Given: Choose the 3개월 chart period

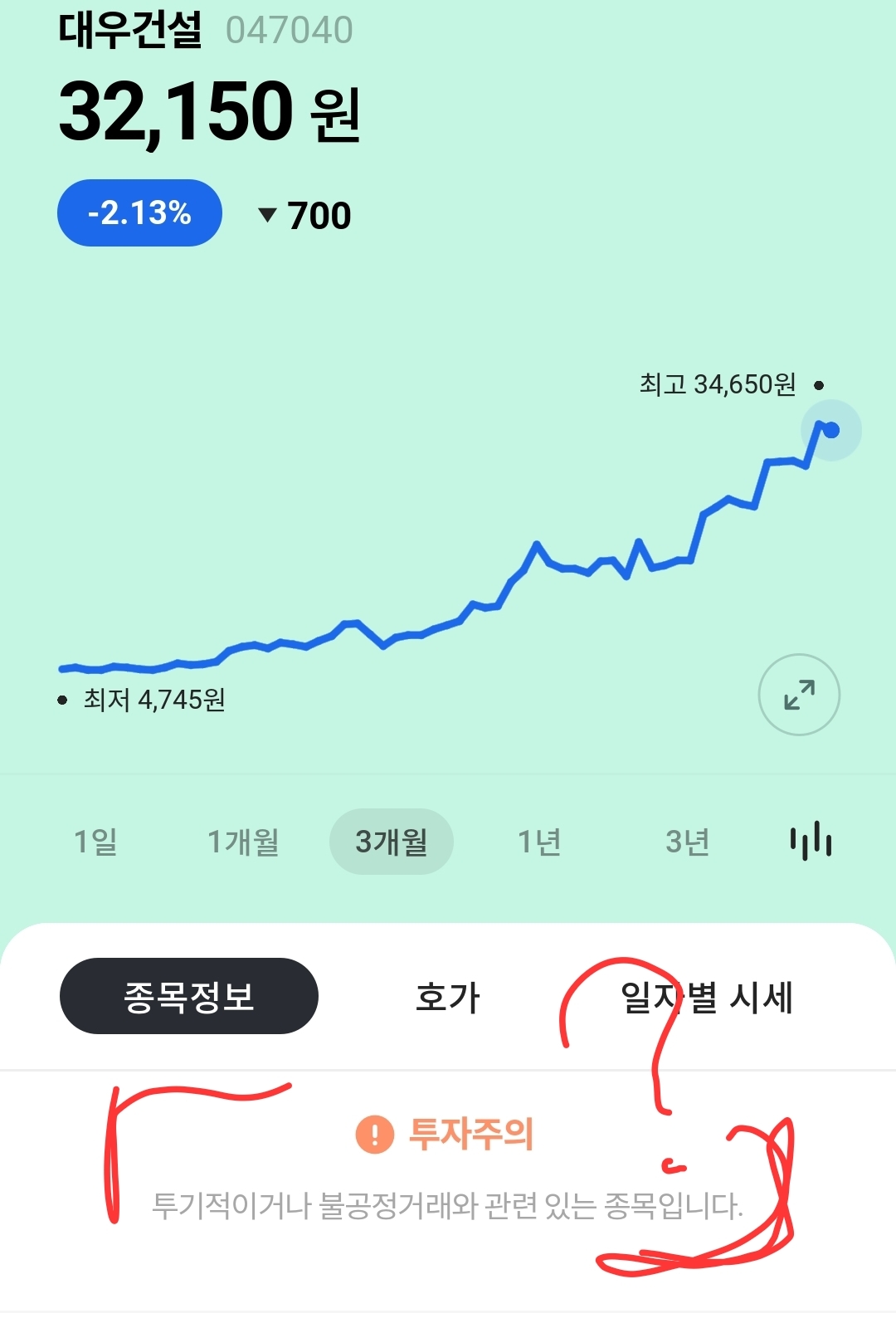Looking at the screenshot, I should click(392, 842).
